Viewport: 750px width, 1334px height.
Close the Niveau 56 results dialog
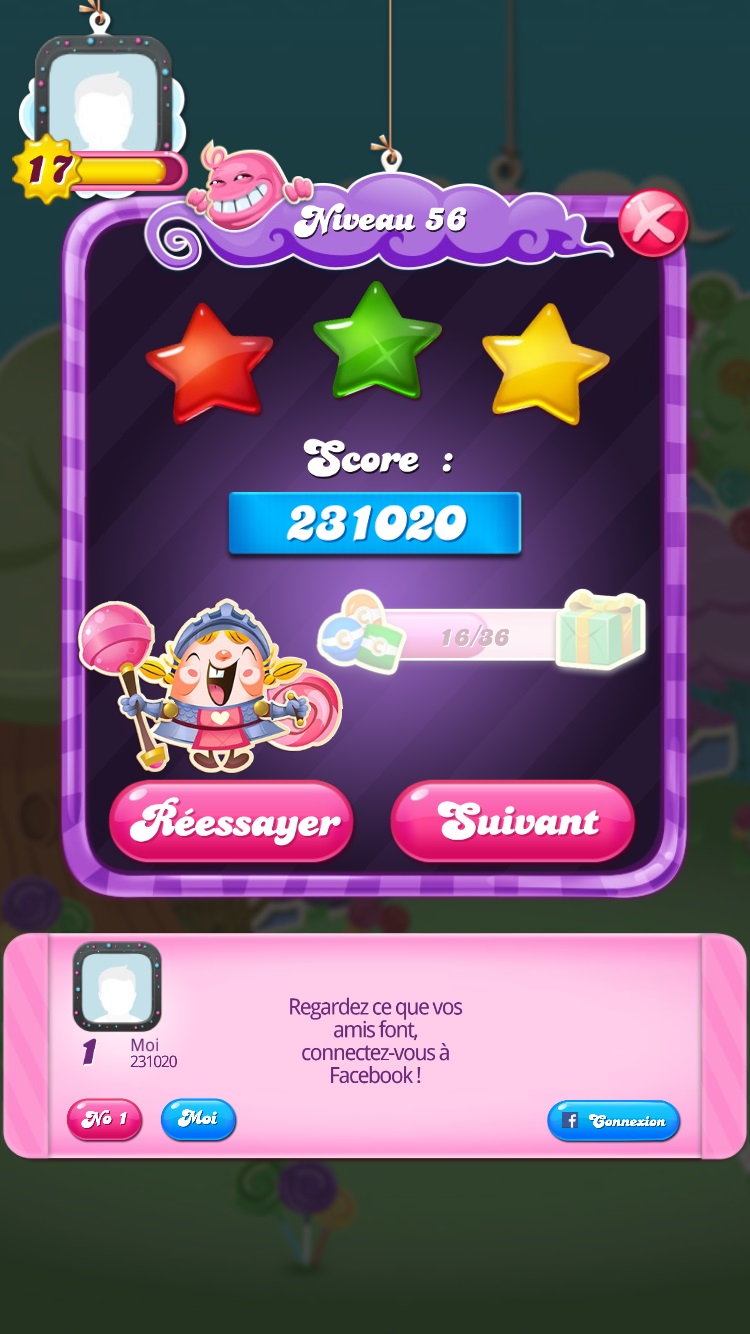(653, 222)
